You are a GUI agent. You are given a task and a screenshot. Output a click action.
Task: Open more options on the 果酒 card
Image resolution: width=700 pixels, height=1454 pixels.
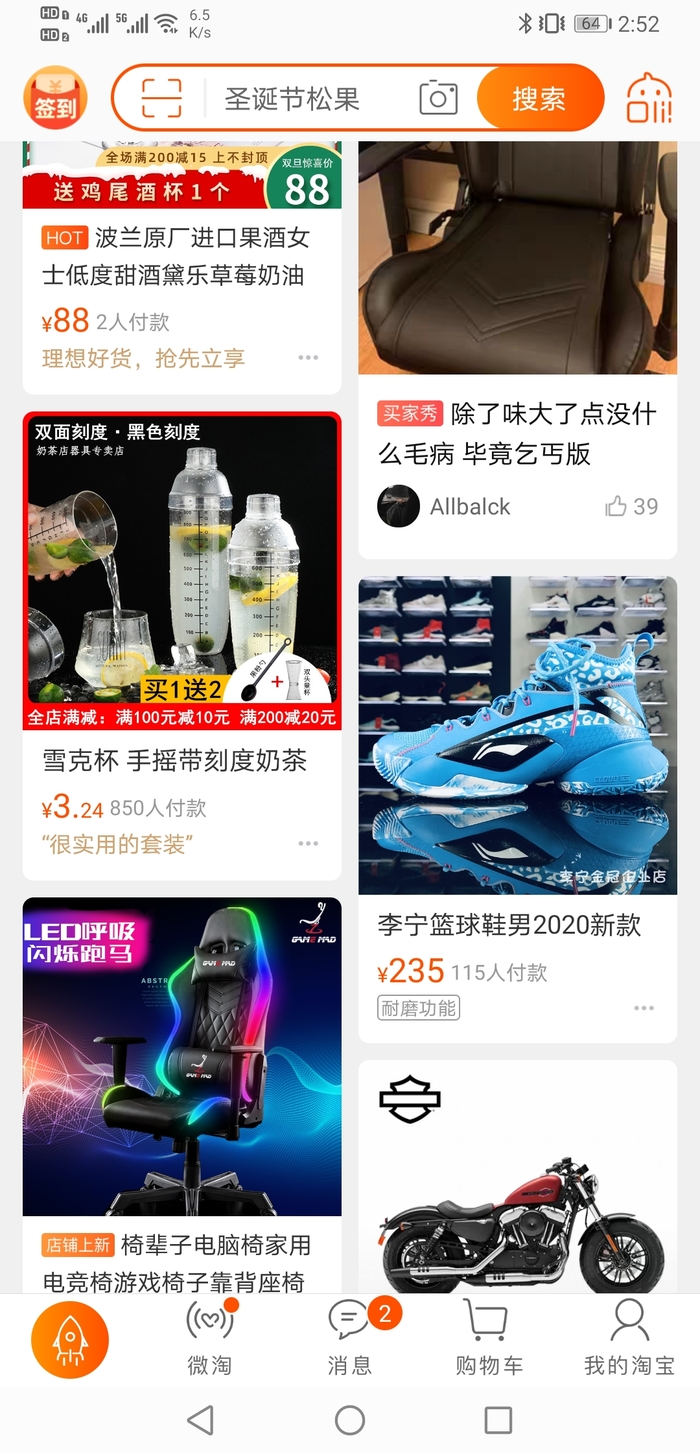[308, 358]
